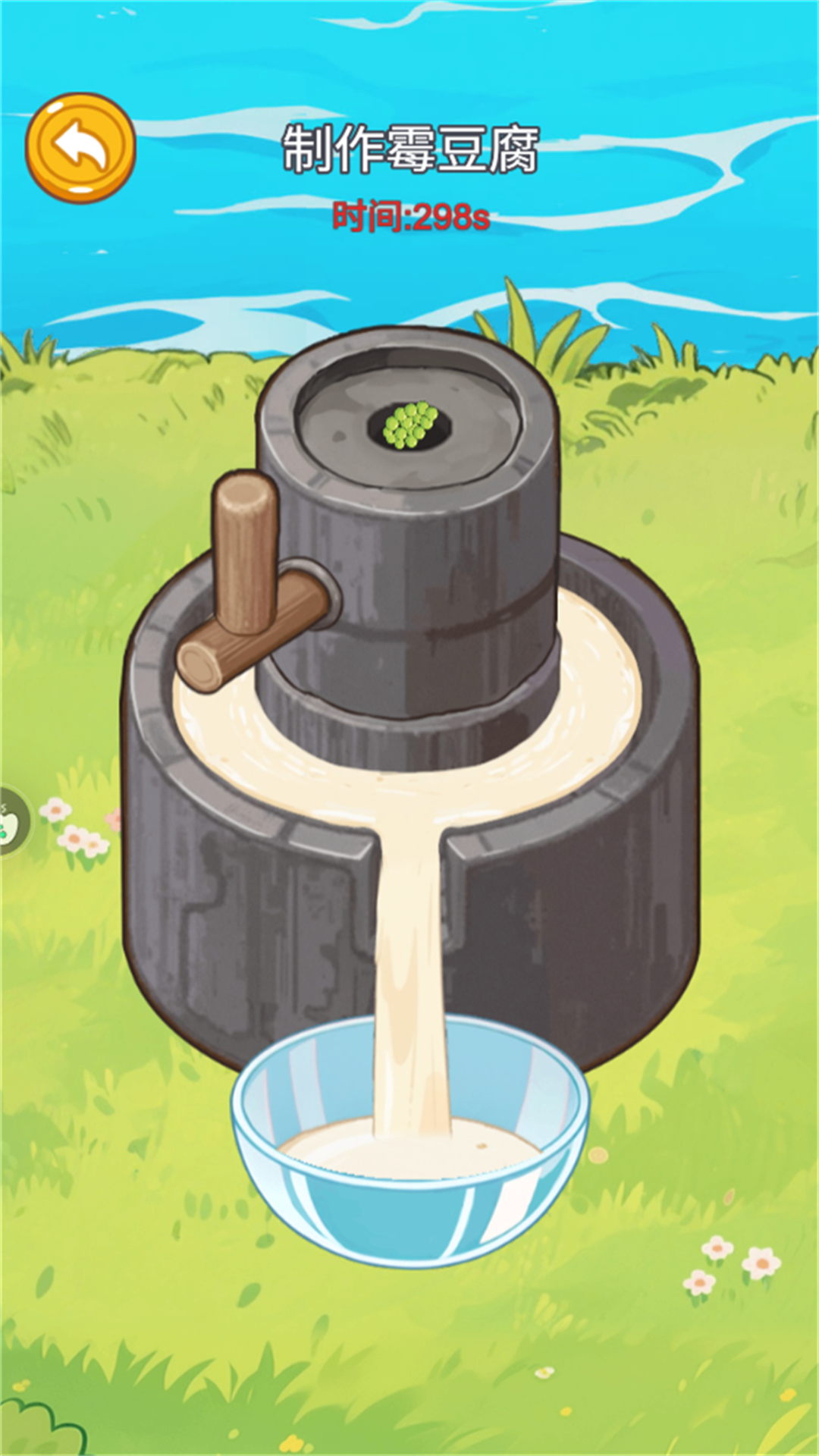
Task: Tap the orange back arrow button
Action: 81,148
